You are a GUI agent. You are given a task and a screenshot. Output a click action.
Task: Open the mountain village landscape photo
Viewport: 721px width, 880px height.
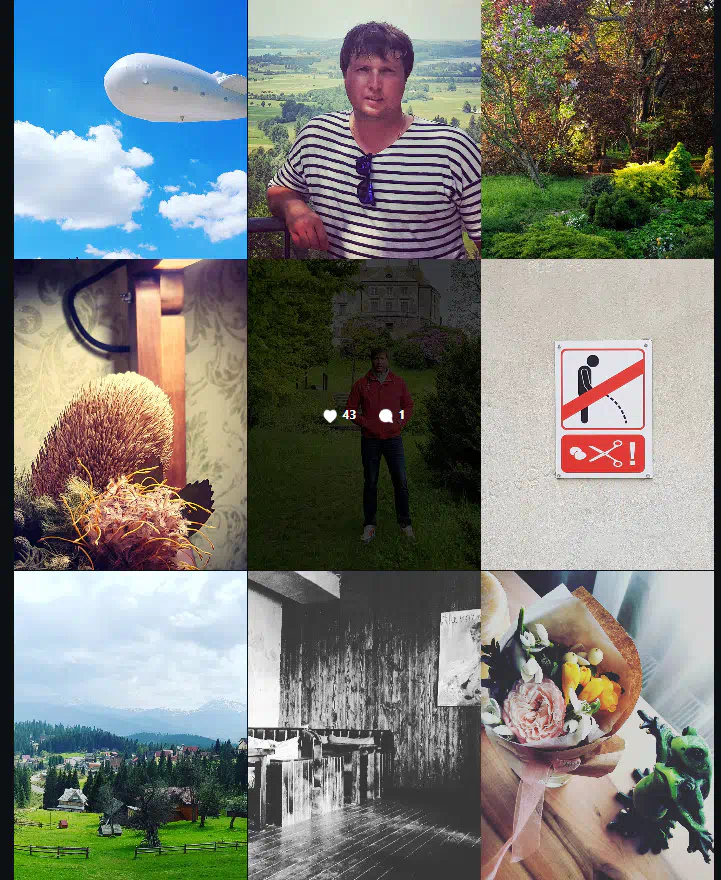pyautogui.click(x=130, y=725)
